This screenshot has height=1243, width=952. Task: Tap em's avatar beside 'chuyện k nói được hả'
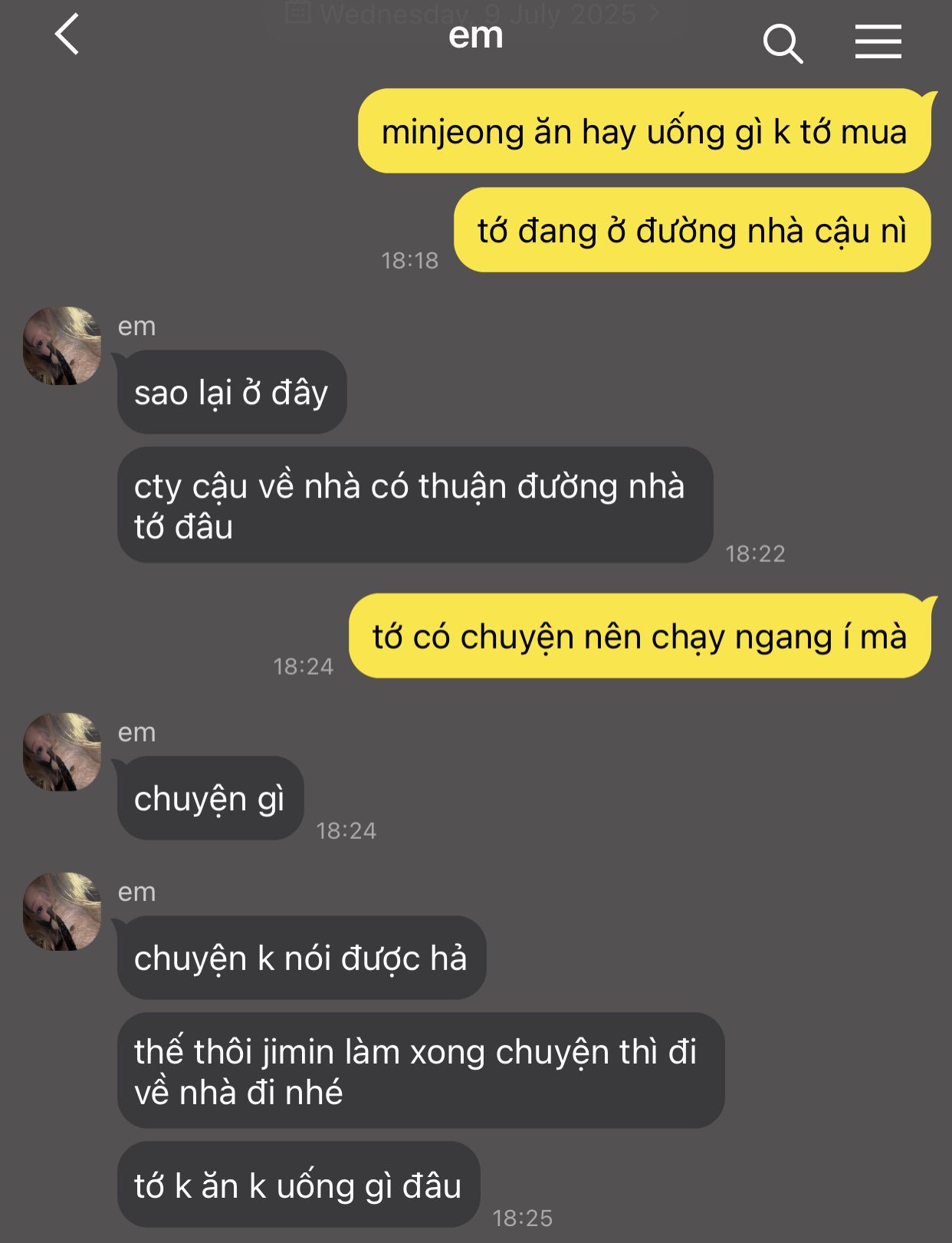click(62, 912)
